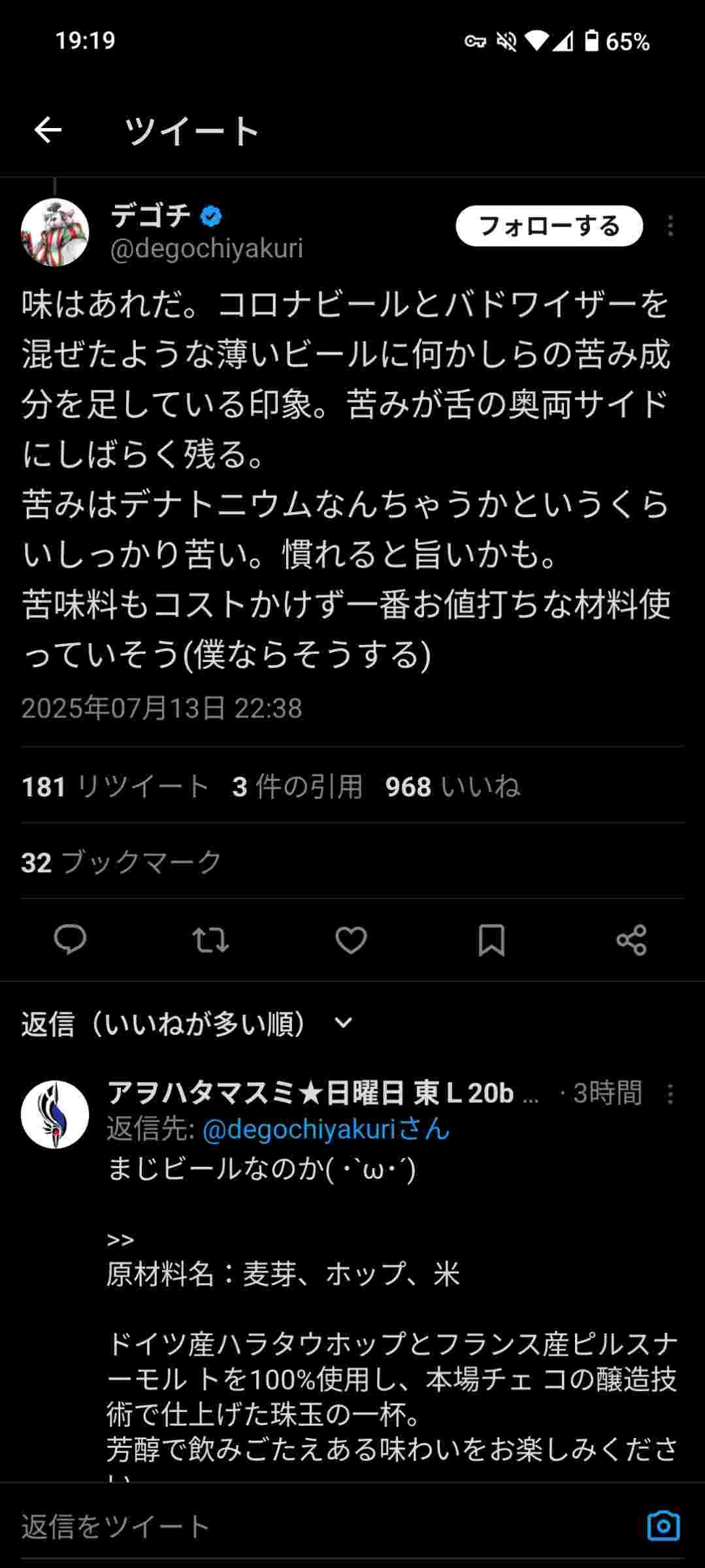Change reply sort order いいねが多い順
Viewport: 705px width, 1568px height.
[188, 1024]
